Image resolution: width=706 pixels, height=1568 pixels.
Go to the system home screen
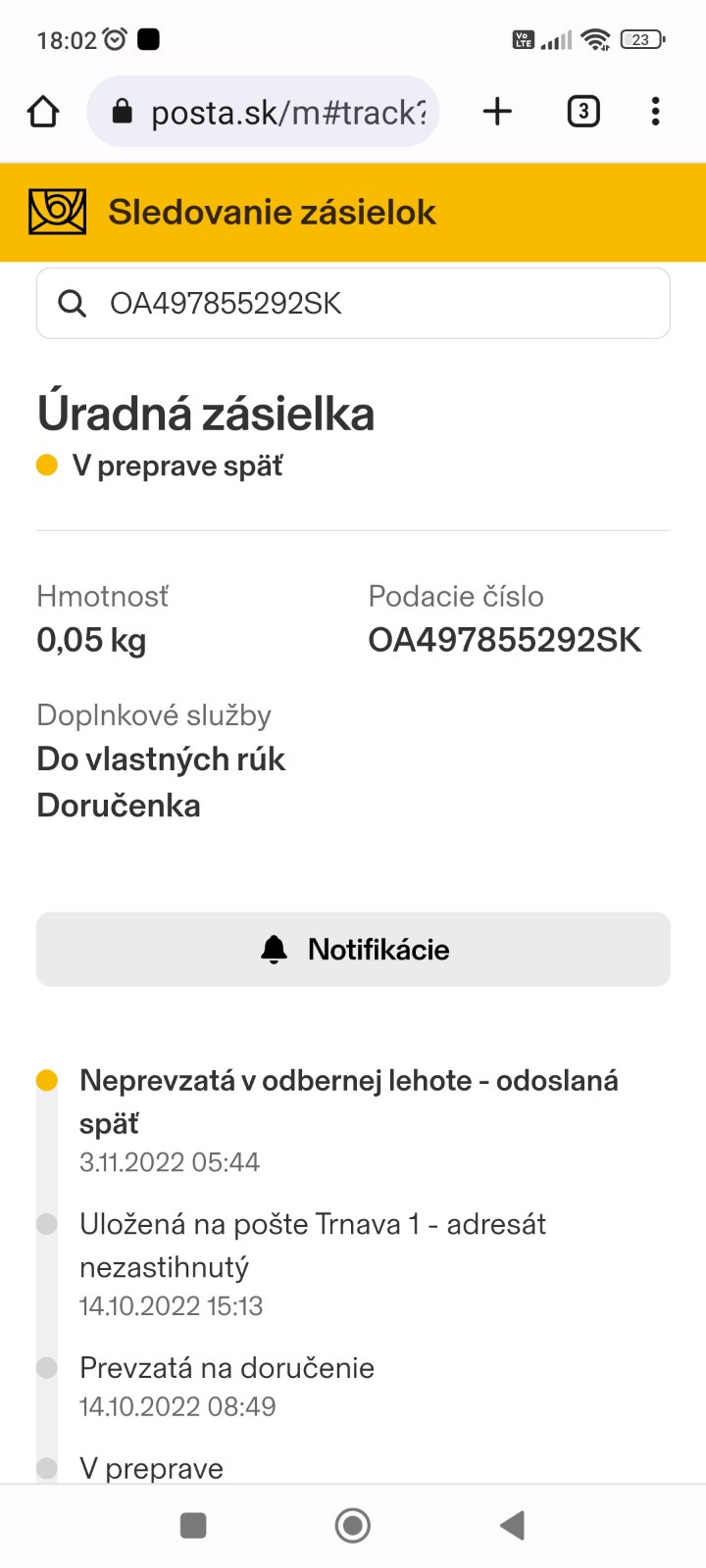tap(353, 1525)
